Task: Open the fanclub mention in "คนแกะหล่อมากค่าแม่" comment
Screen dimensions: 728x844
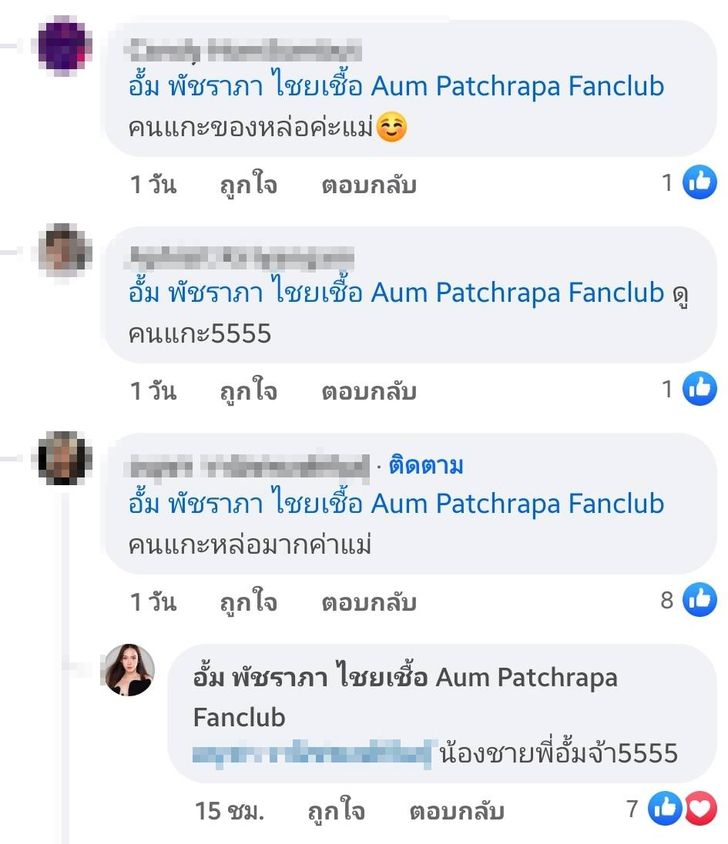Action: tap(396, 503)
